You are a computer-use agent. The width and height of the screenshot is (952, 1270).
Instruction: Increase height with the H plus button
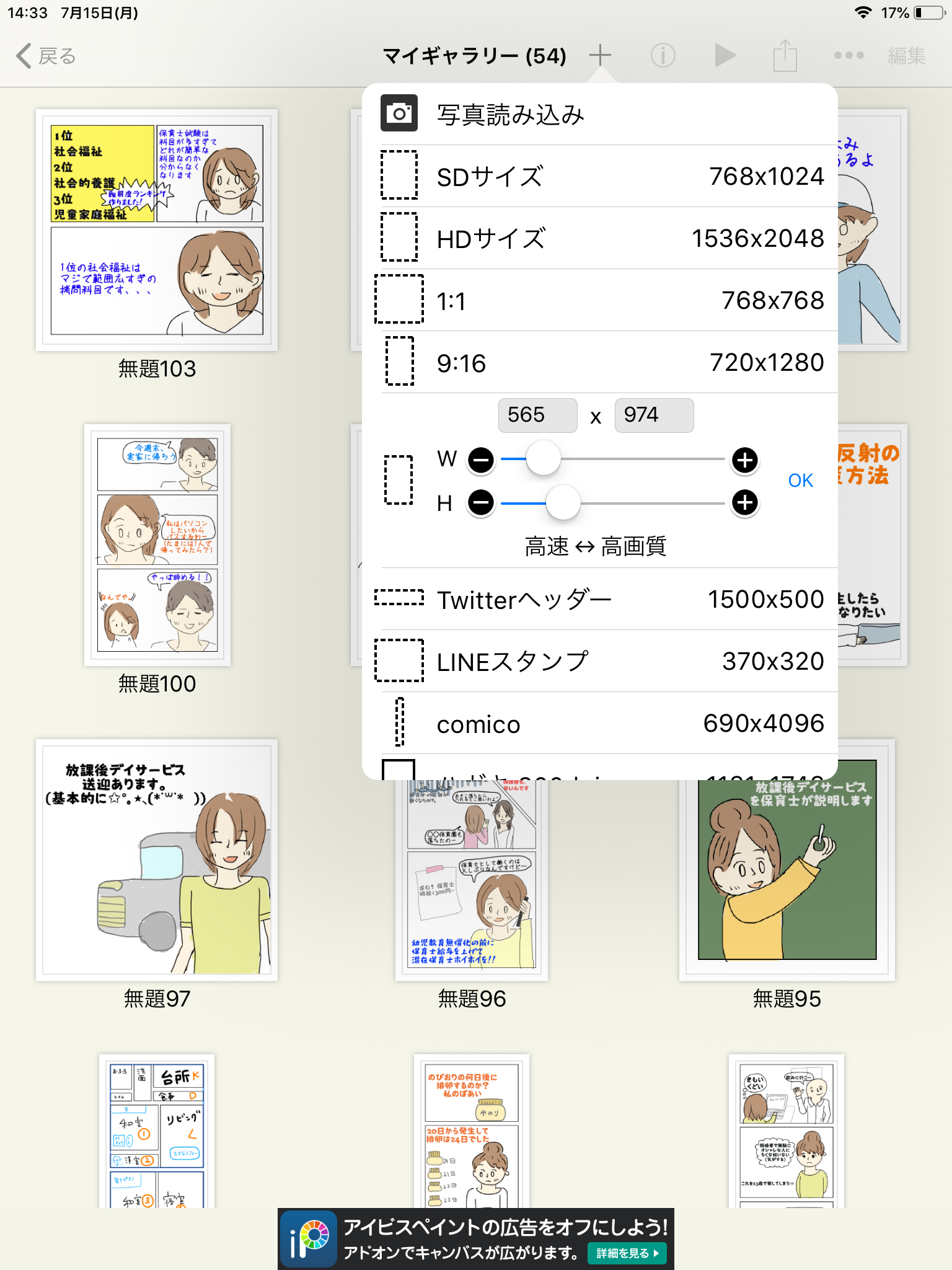[x=744, y=502]
